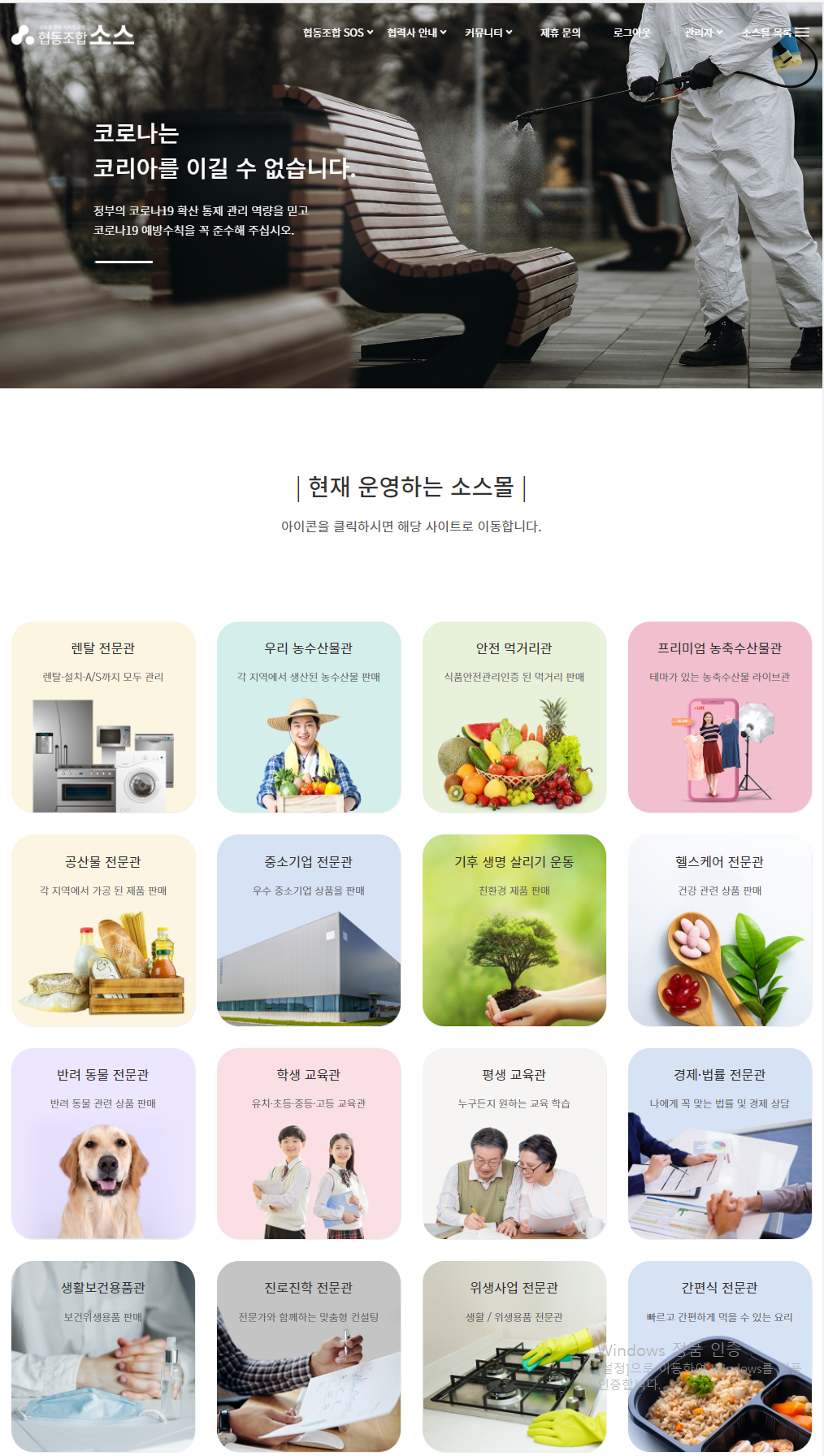Tap the 협동조합 소스 home logo
This screenshot has height=1456, width=824.
(72, 35)
